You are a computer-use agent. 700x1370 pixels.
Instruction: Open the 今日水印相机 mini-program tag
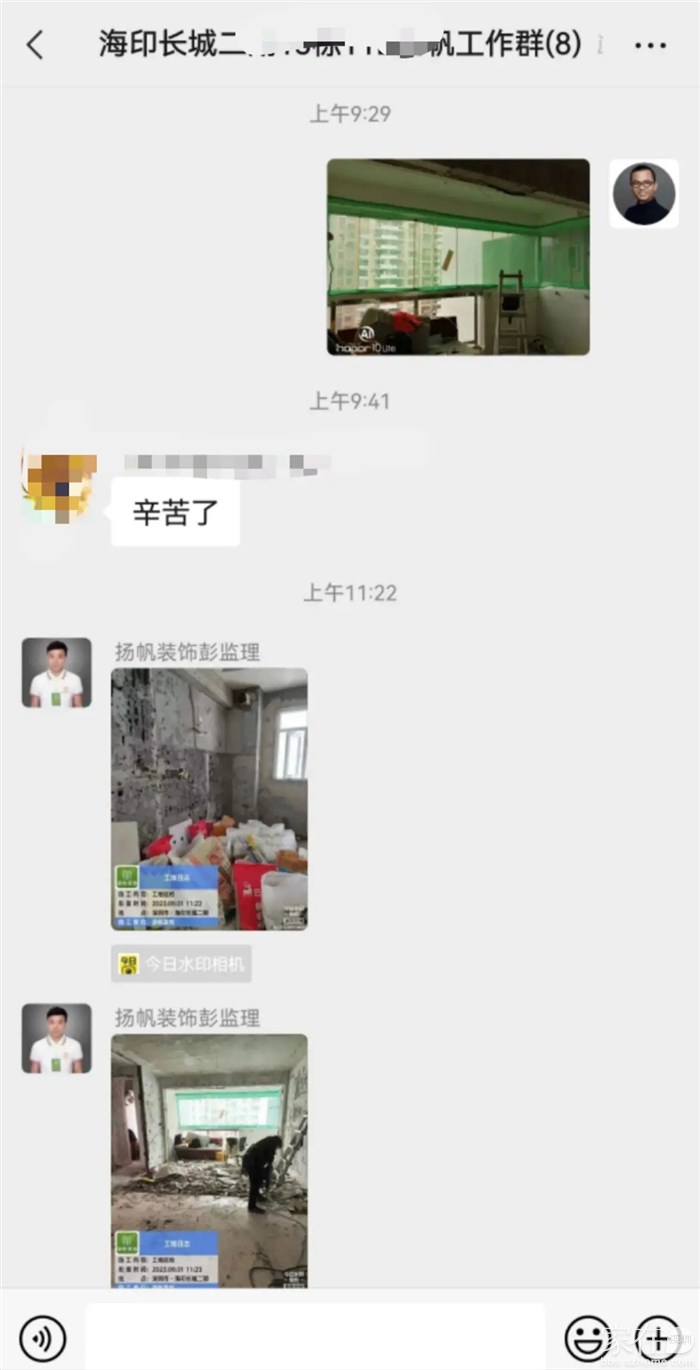(x=181, y=964)
